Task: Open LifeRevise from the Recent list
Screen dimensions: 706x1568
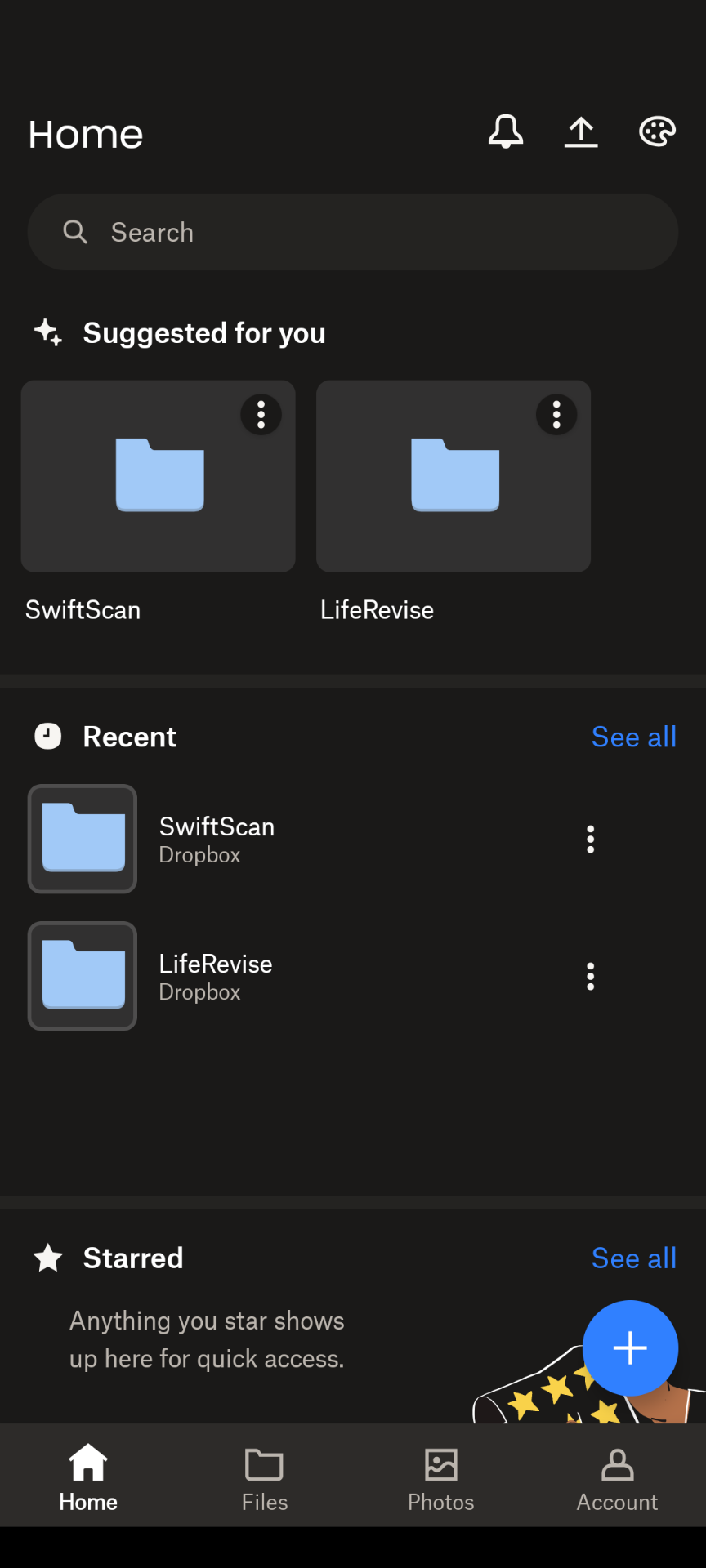Action: (216, 976)
